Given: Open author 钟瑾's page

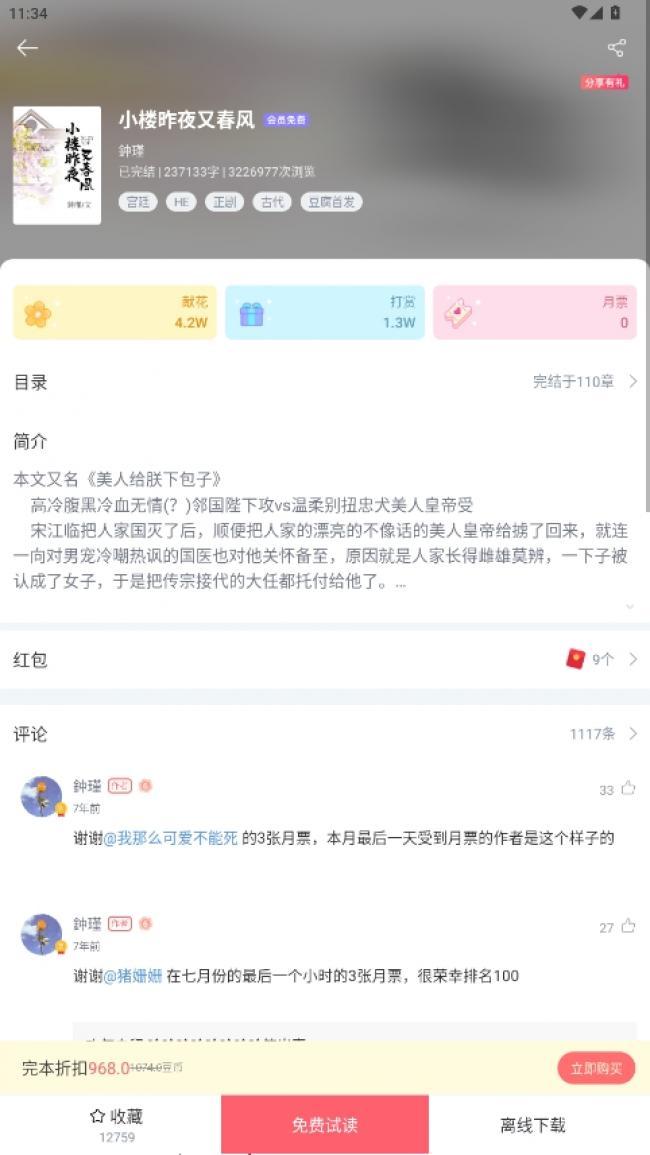Looking at the screenshot, I should click(132, 150).
